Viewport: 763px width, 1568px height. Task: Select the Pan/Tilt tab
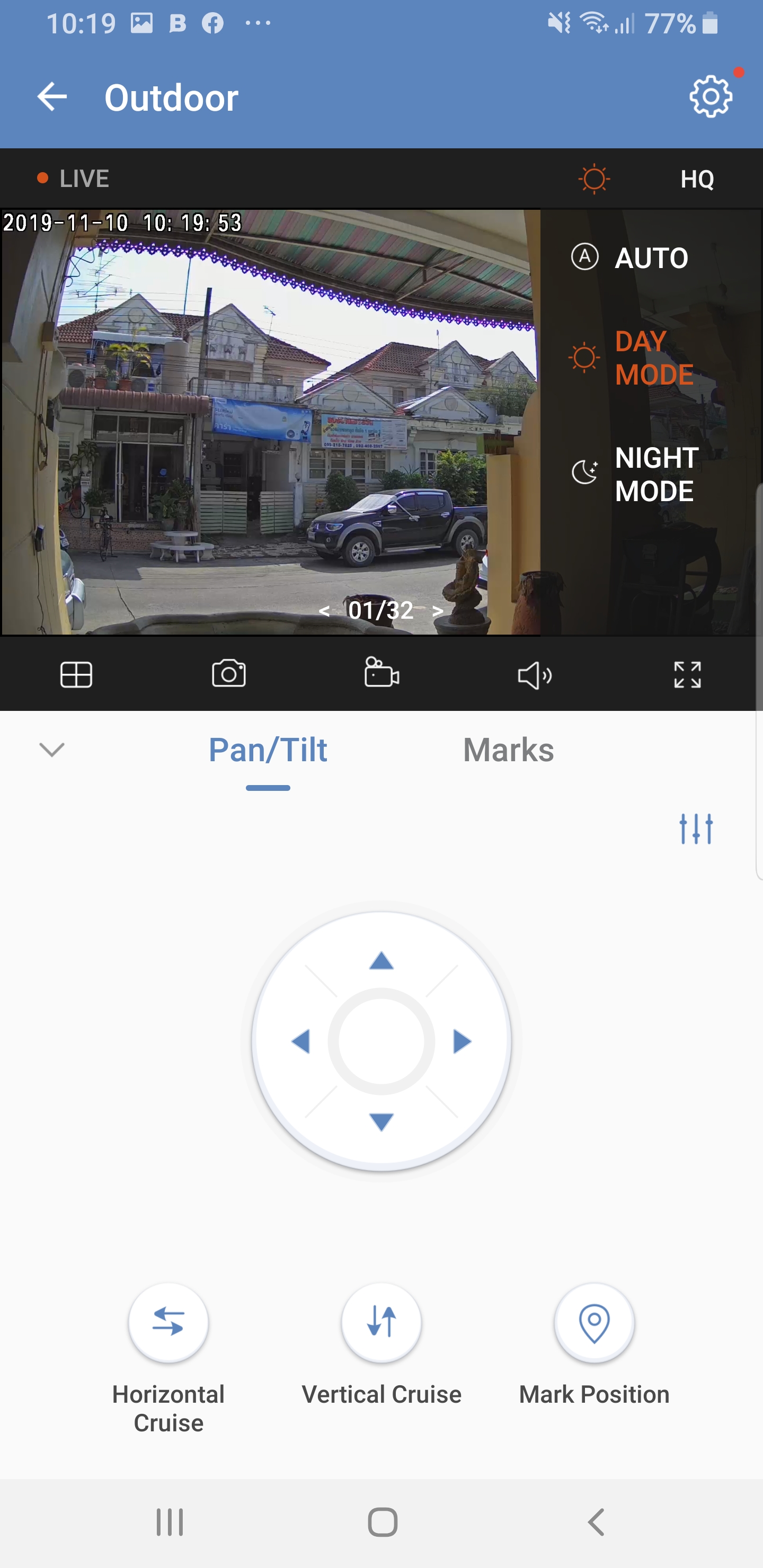268,750
